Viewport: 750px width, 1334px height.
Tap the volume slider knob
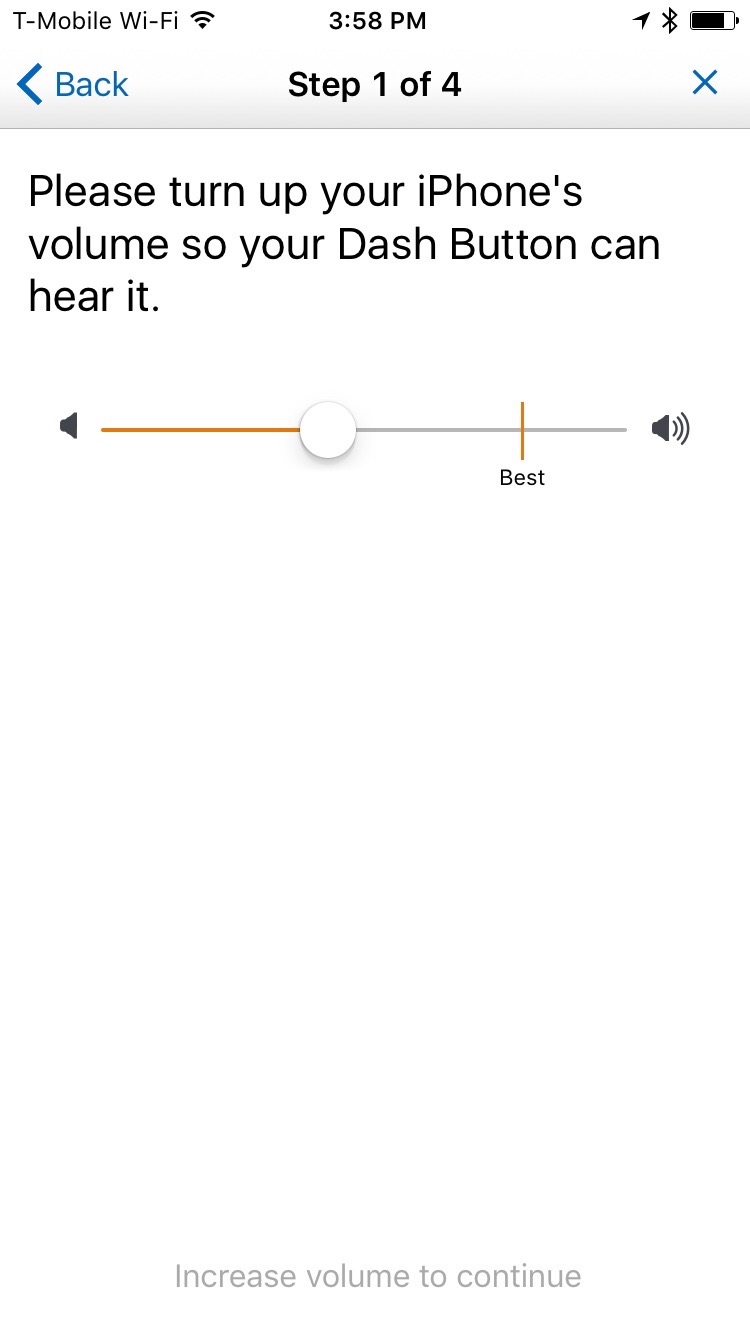[x=328, y=430]
